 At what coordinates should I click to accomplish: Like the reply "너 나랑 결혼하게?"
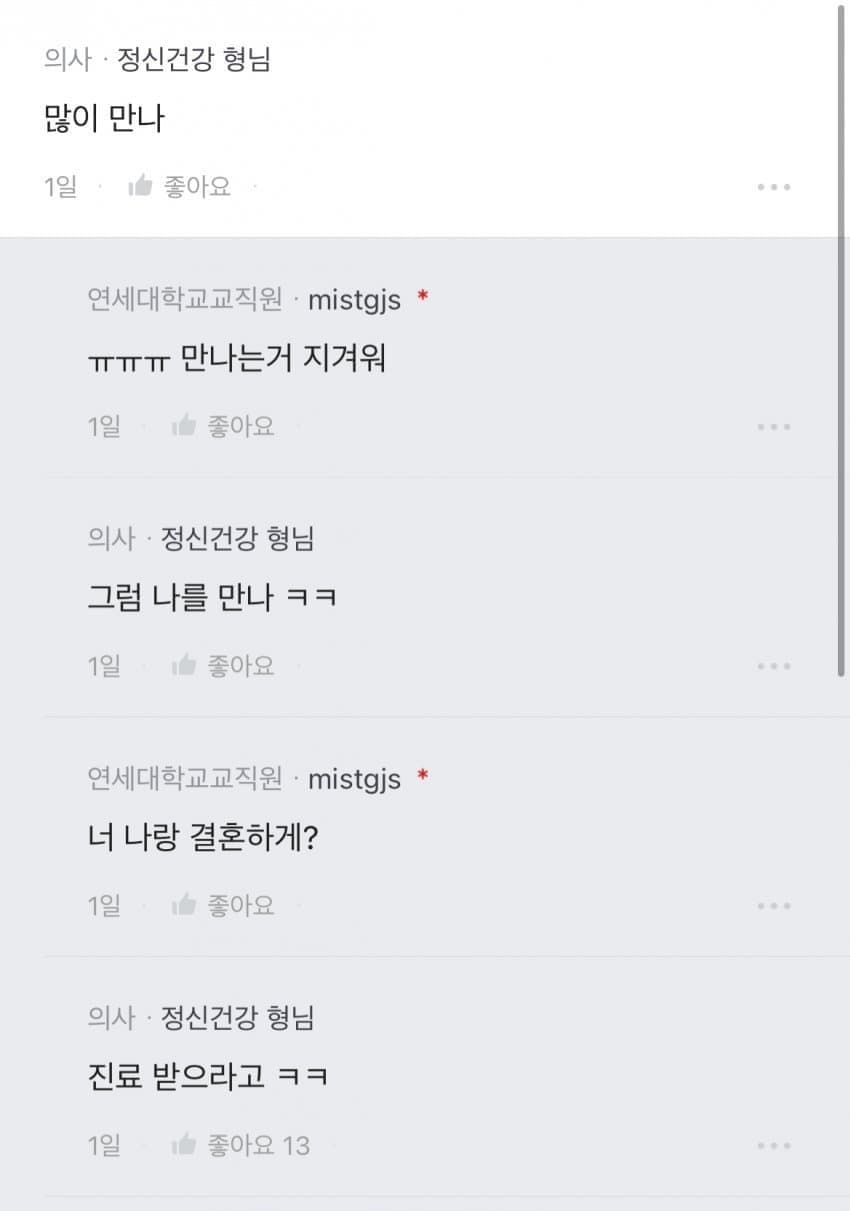(223, 906)
